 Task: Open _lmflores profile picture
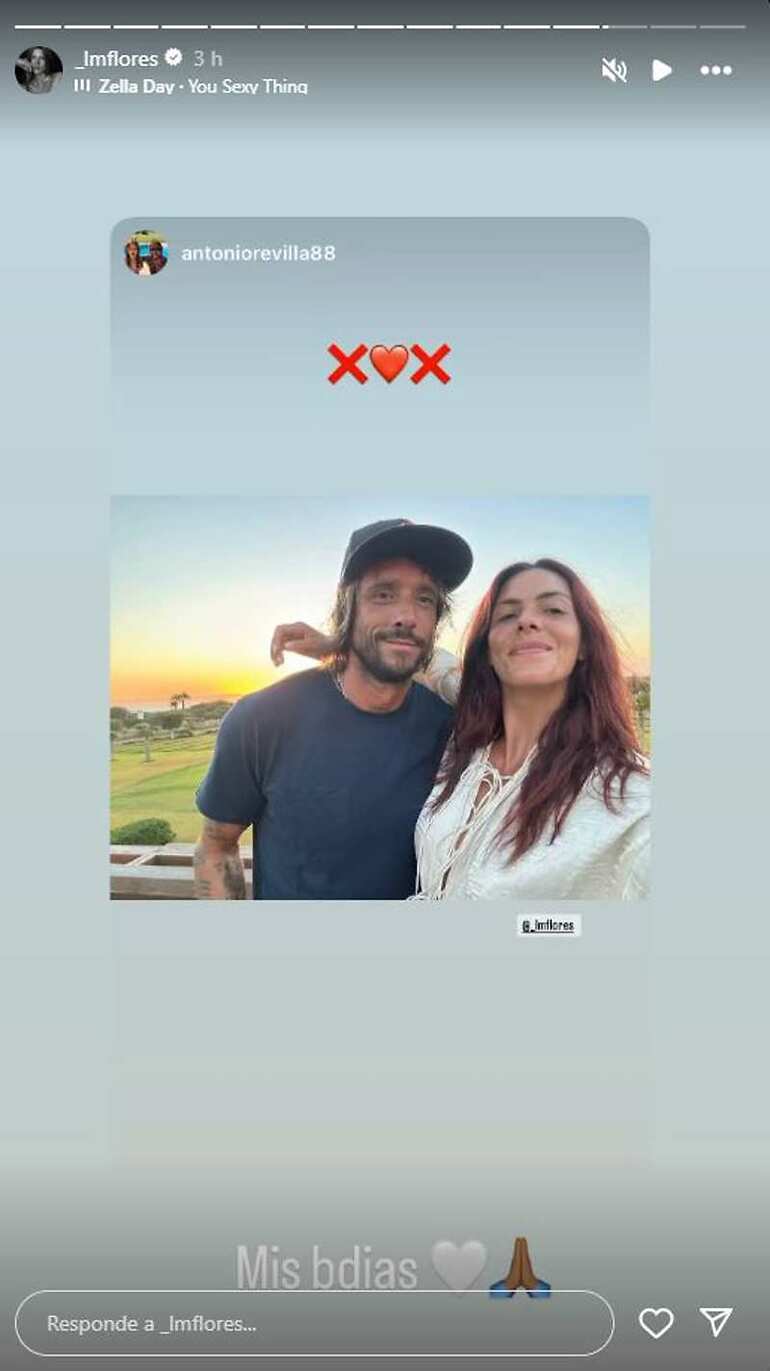click(x=39, y=70)
